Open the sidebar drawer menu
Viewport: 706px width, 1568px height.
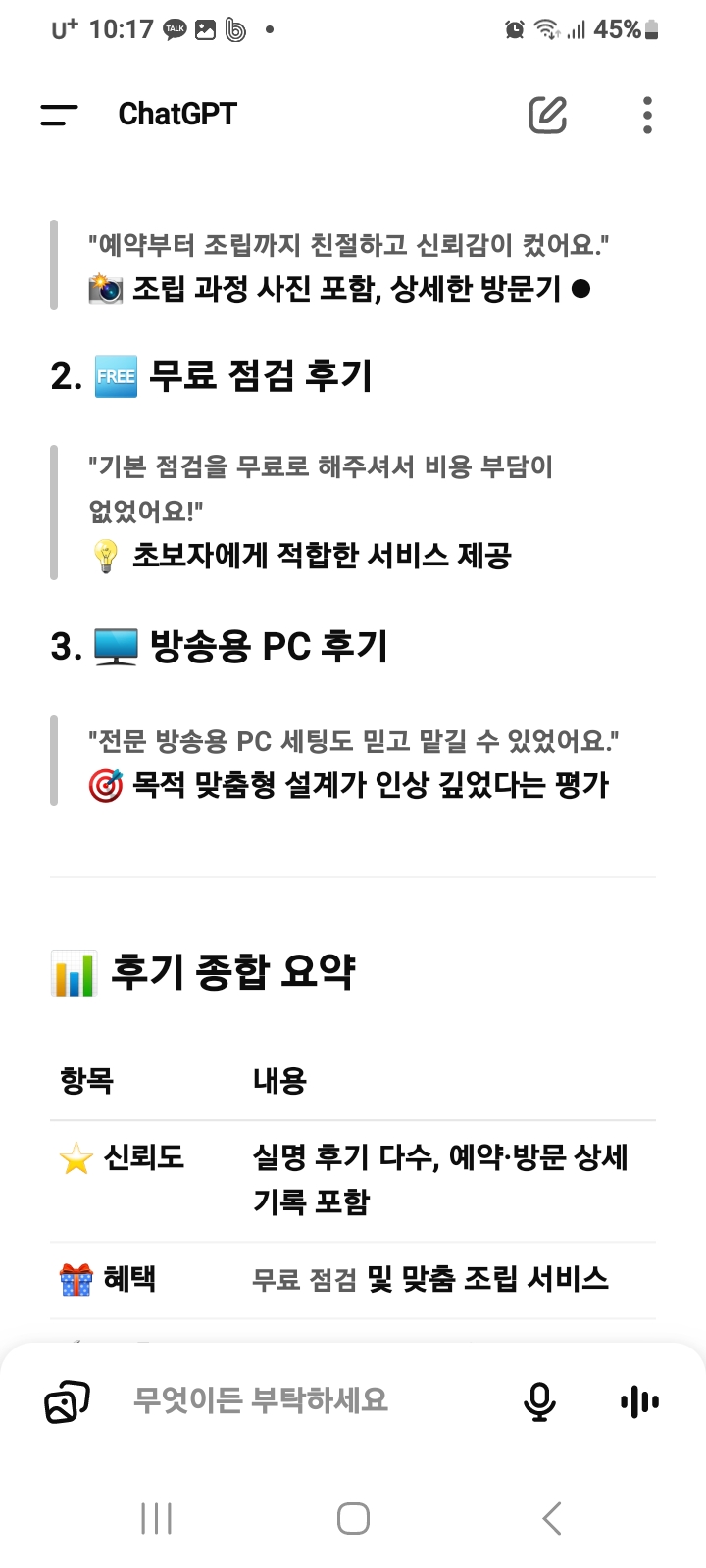tap(59, 115)
